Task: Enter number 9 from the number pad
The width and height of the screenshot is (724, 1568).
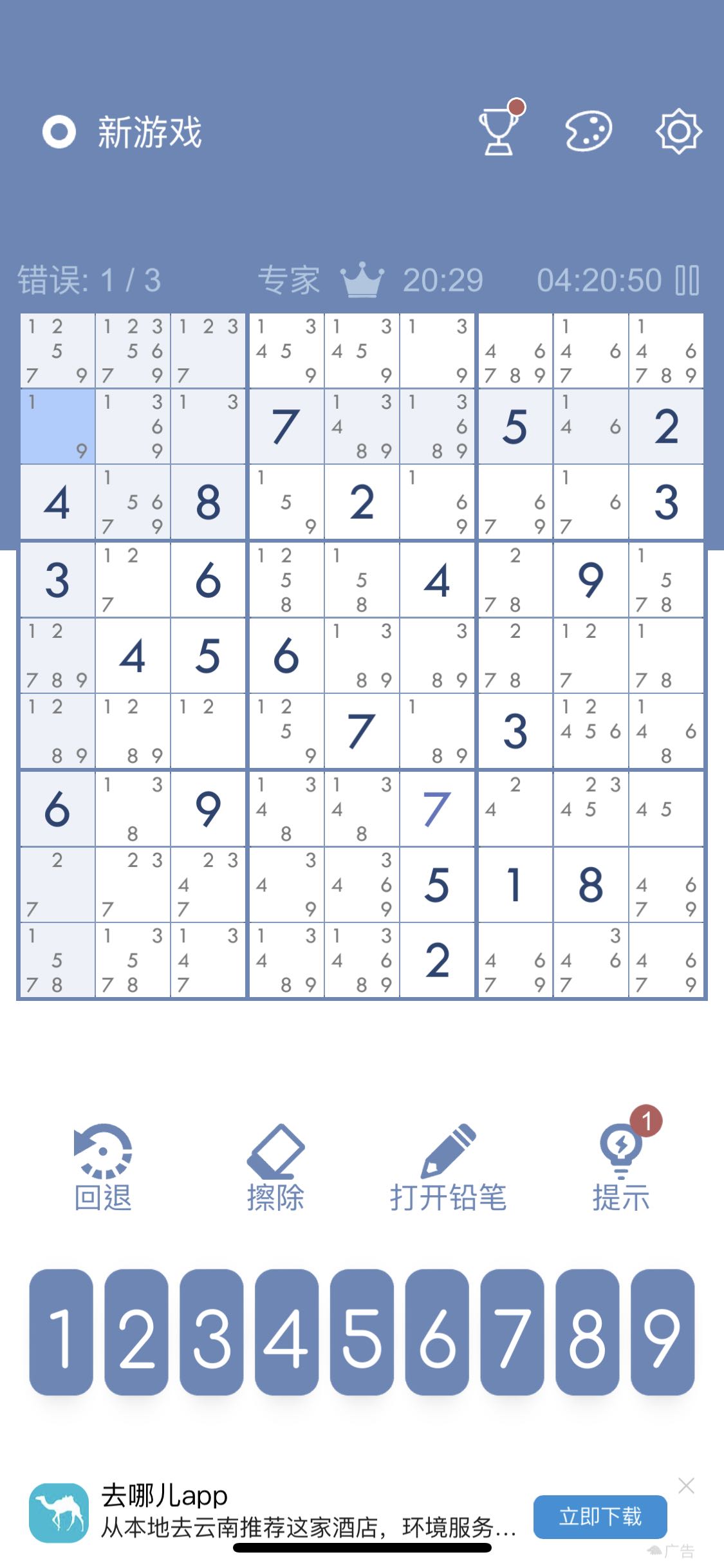Action: point(663,1332)
